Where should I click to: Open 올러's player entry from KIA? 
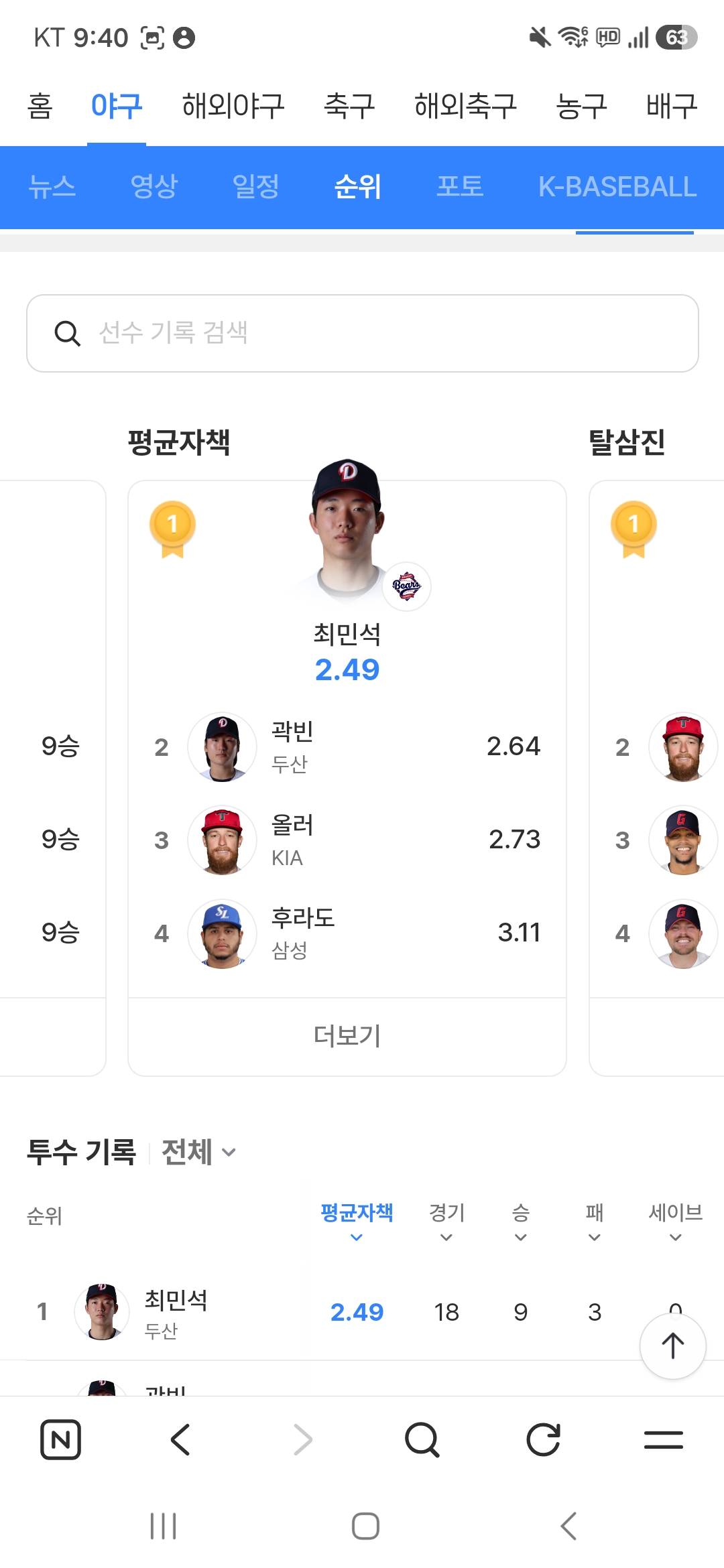pos(347,840)
